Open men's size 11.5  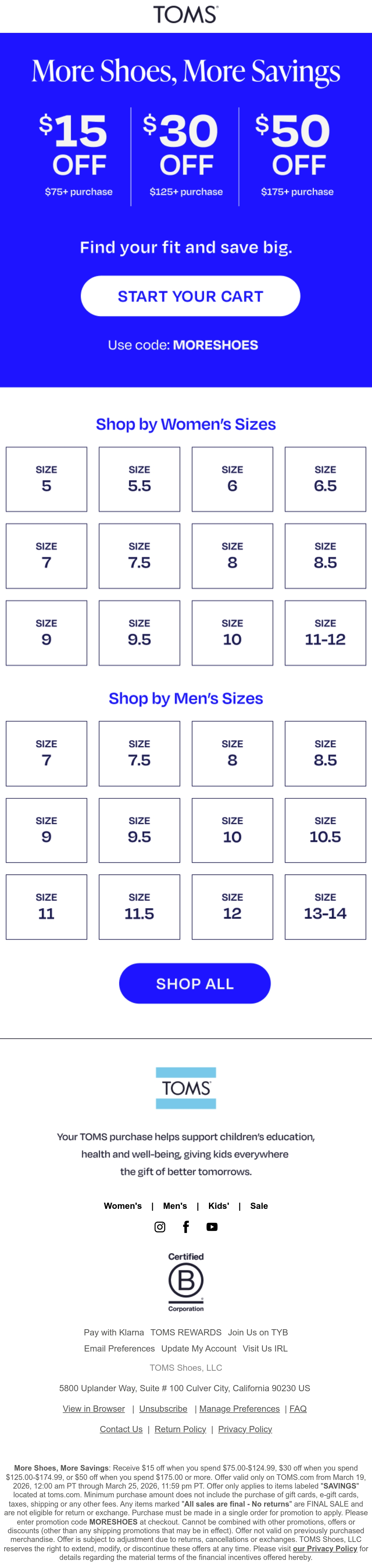[139, 907]
